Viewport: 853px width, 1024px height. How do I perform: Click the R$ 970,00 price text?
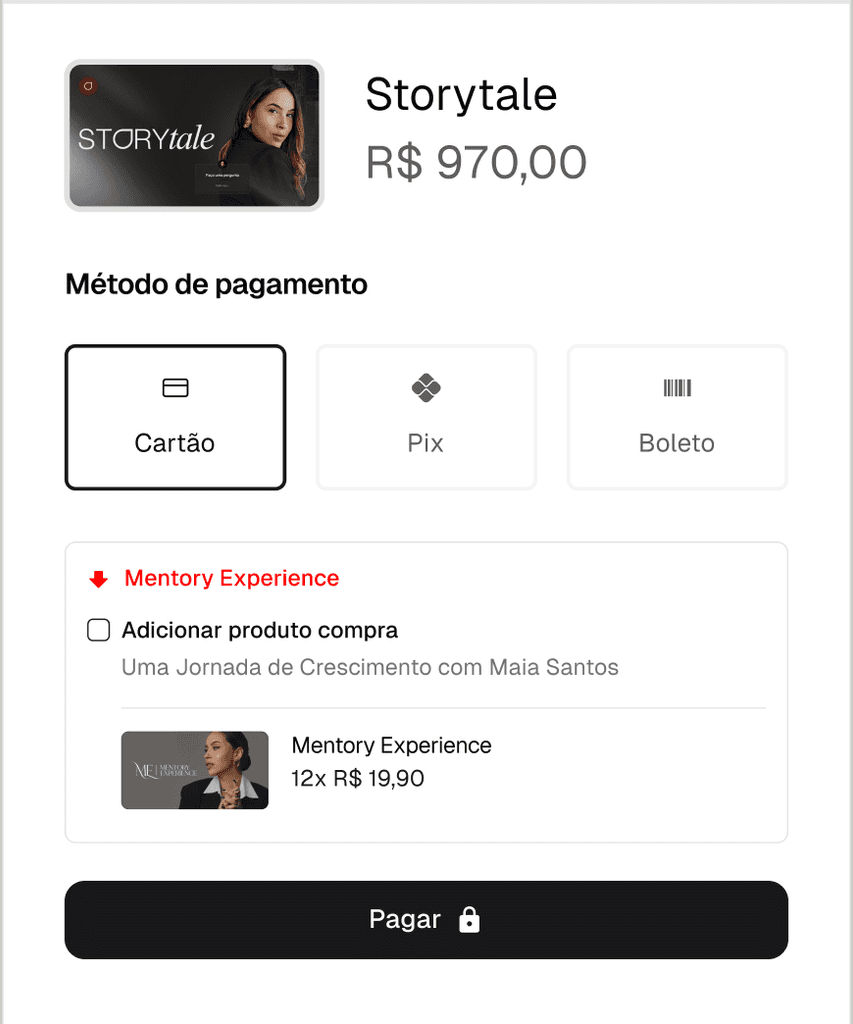pyautogui.click(x=477, y=160)
